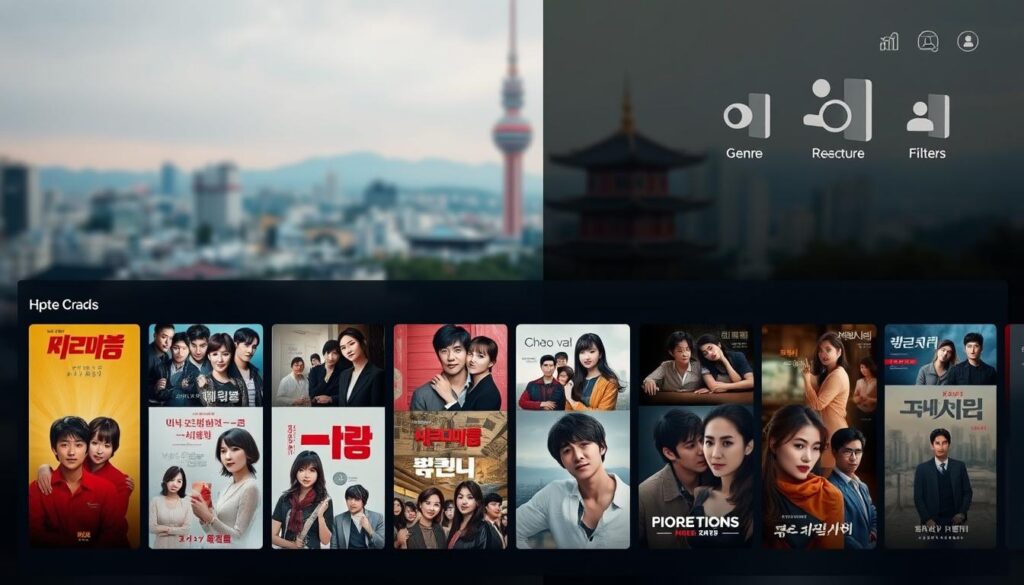The image size is (1024, 585).
Task: Open the poster of man in white shirt
Action: 573,478
